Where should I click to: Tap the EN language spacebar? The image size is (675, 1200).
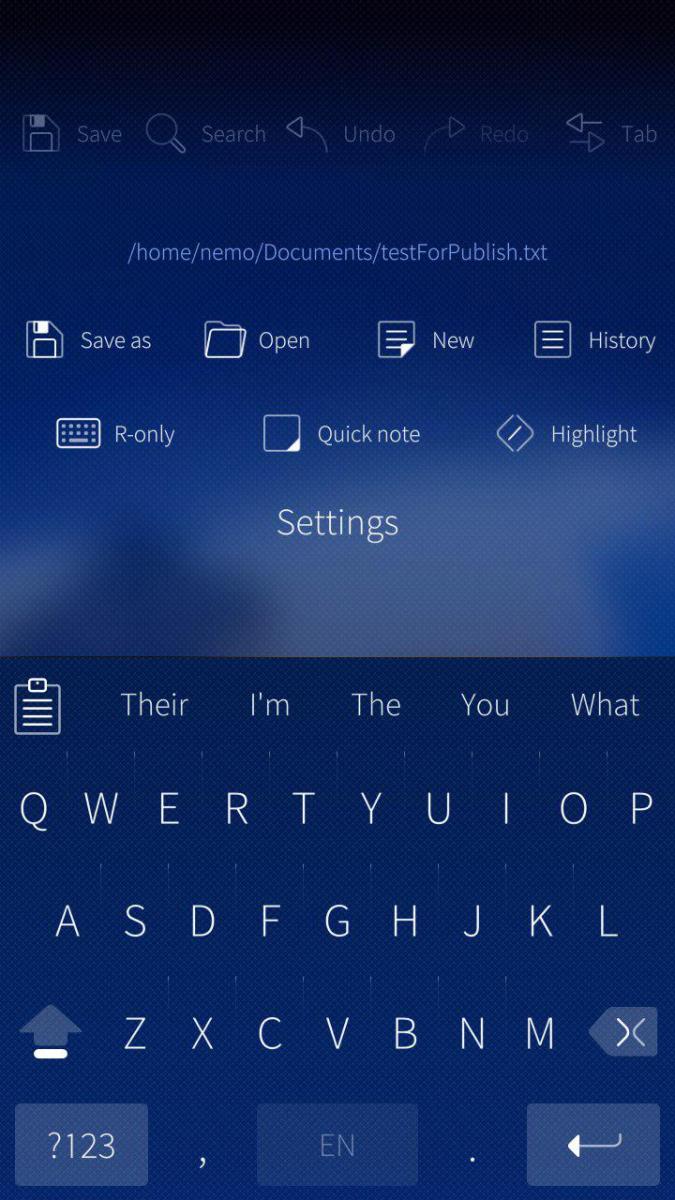337,1145
